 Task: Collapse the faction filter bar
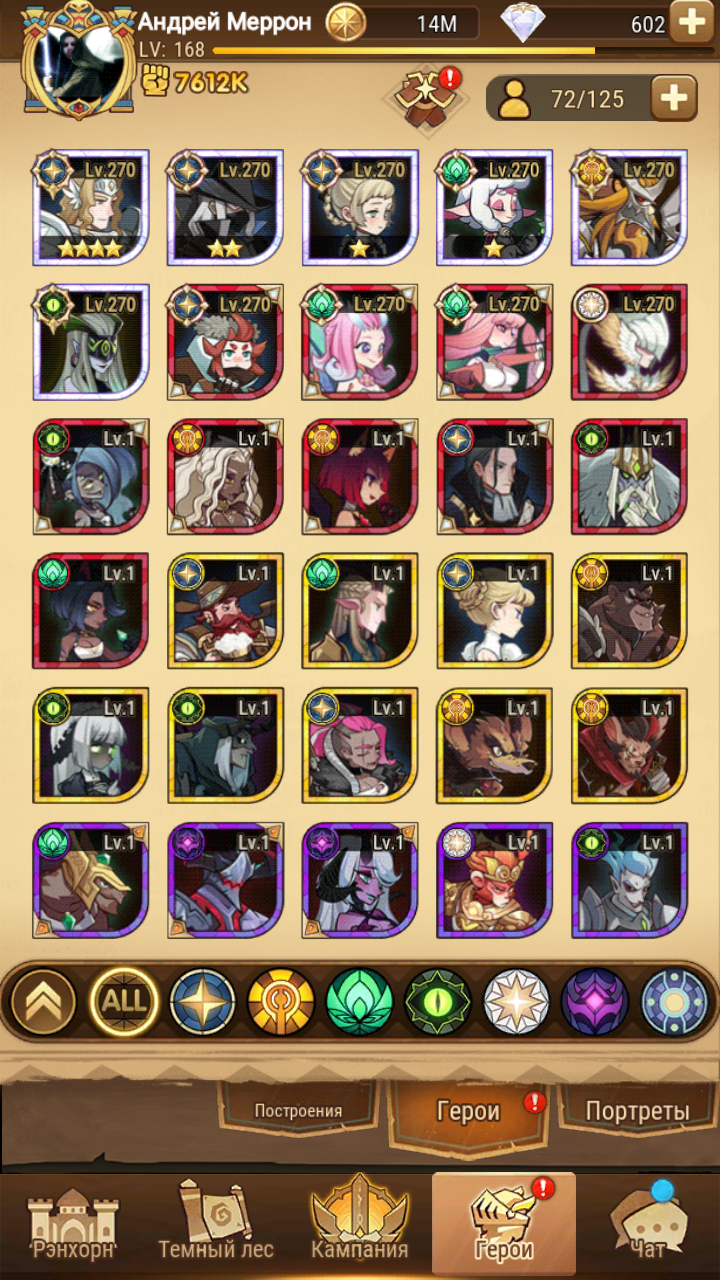pyautogui.click(x=43, y=1001)
